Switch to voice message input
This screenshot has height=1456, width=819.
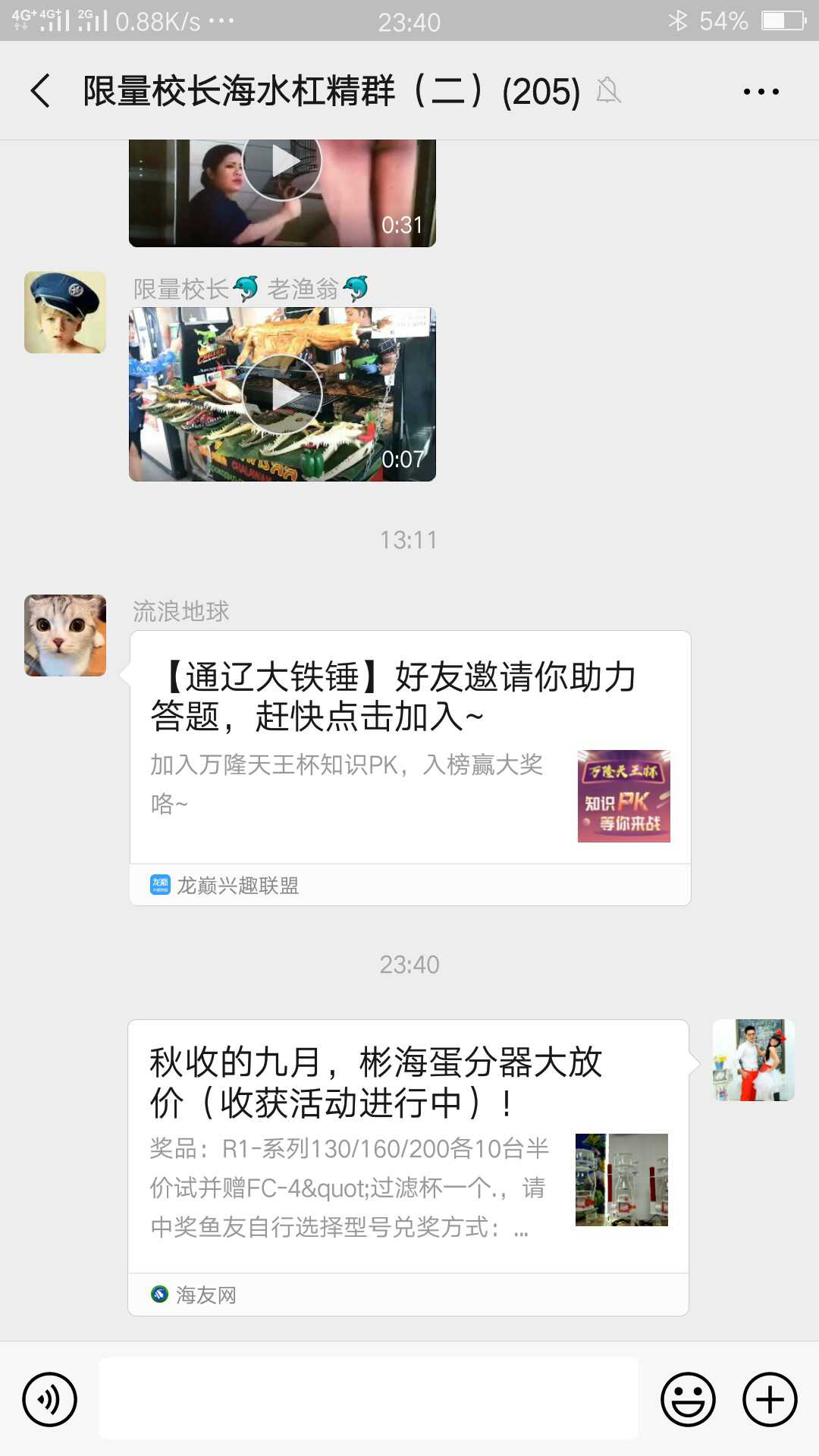[x=50, y=1399]
